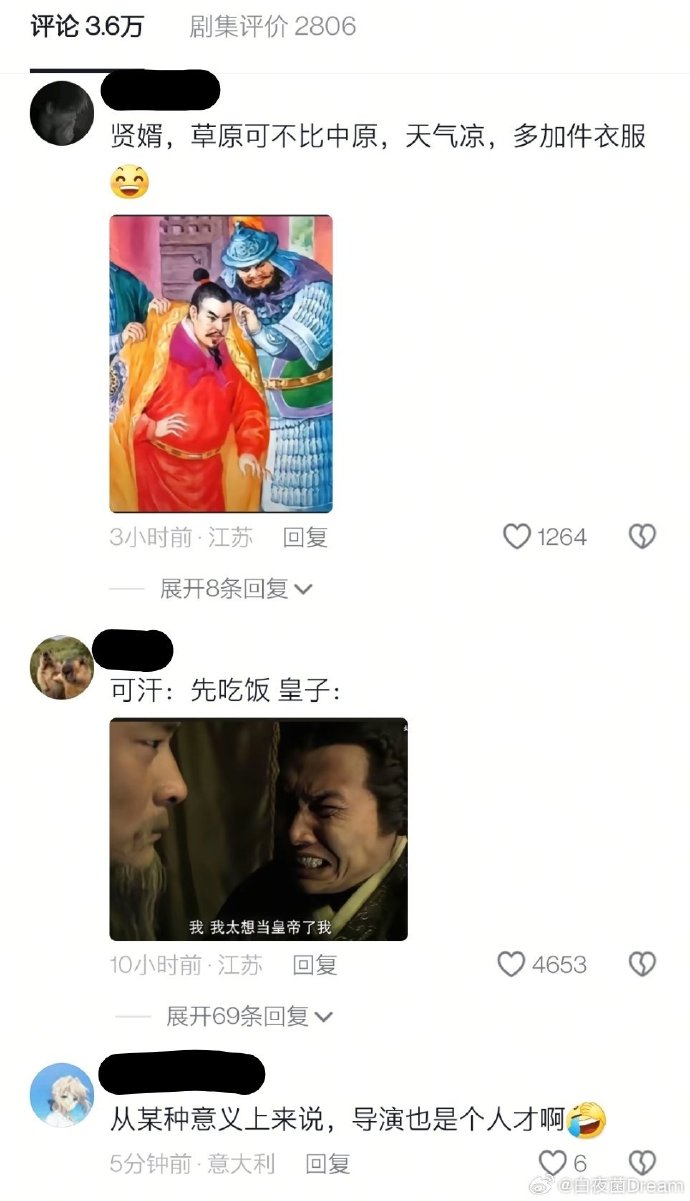
Task: Open the 我太想当皇帝了 meme image
Action: pos(258,829)
